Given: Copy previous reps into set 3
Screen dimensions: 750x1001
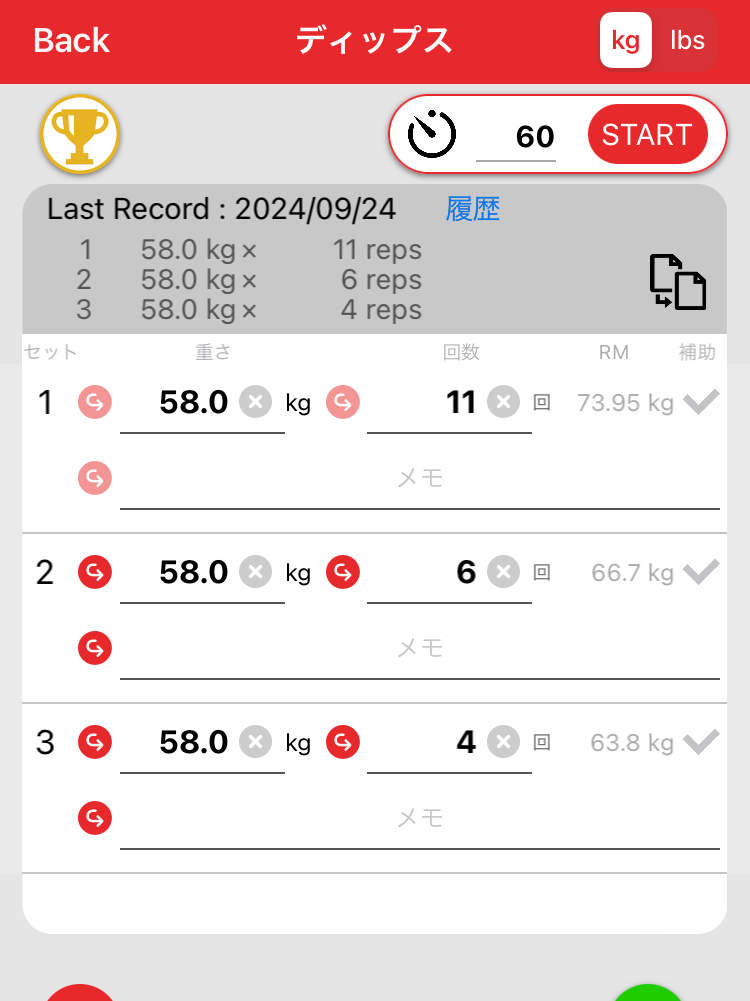Looking at the screenshot, I should coord(342,743).
